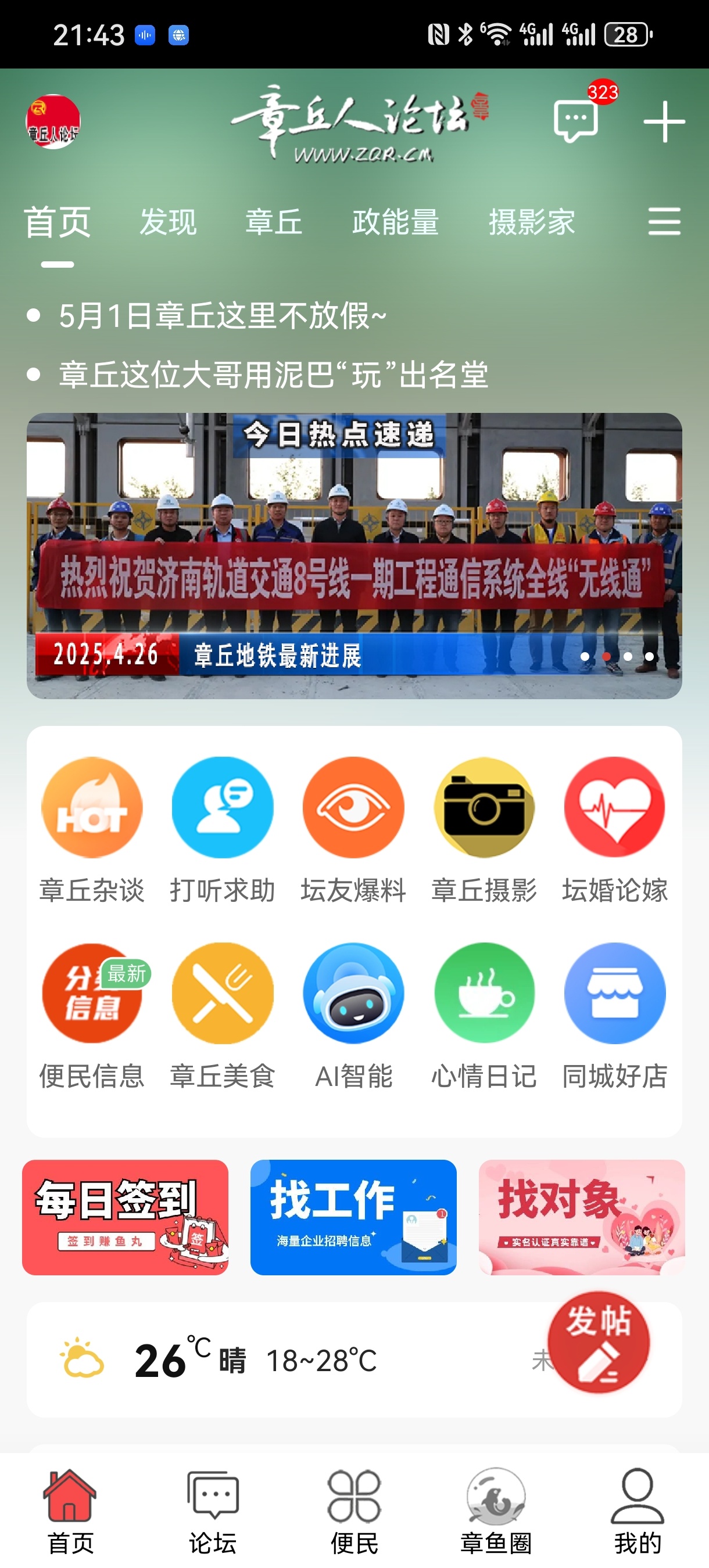Open the 章丘地铁最新进展 banner
The width and height of the screenshot is (709, 1568).
pos(354,555)
